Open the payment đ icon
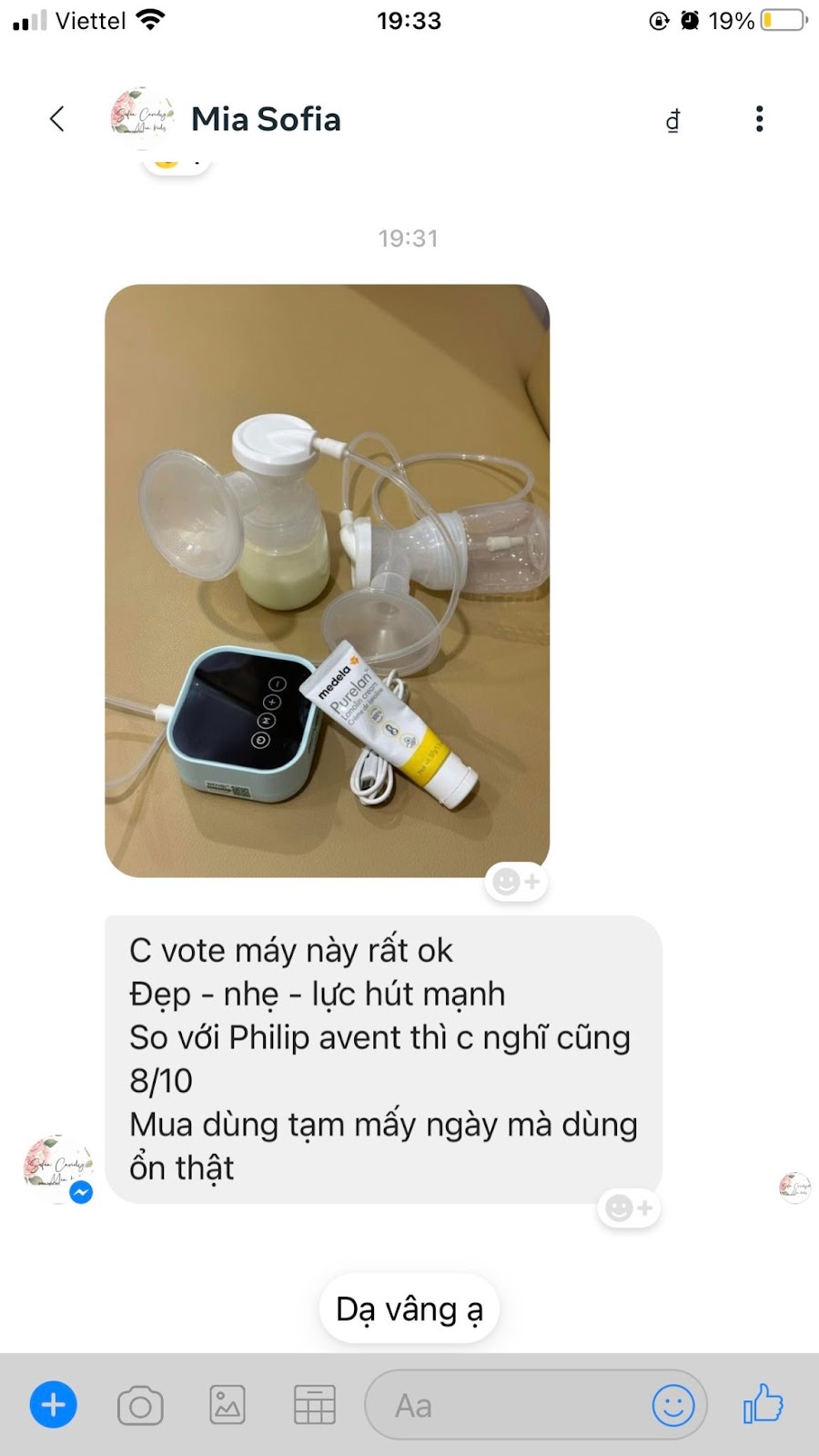Image resolution: width=819 pixels, height=1456 pixels. coord(672,120)
